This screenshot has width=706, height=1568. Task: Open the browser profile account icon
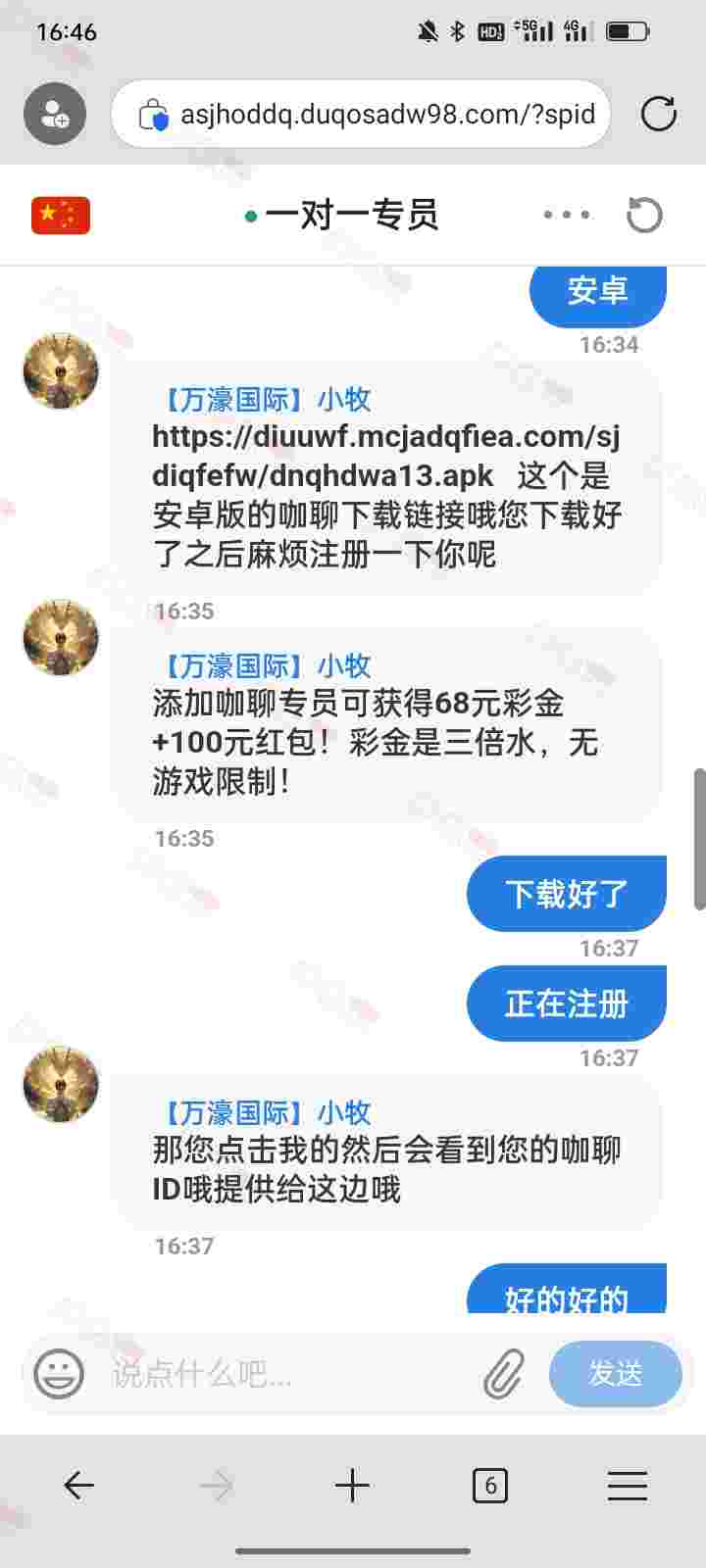[x=55, y=115]
